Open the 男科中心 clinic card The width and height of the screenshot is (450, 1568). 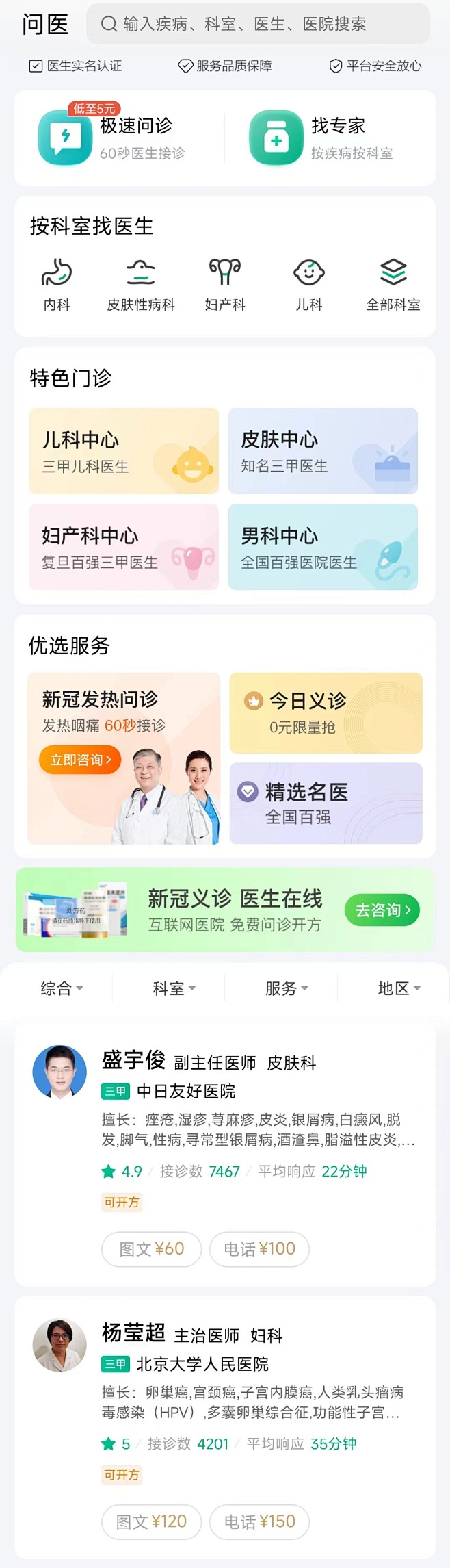[x=323, y=547]
